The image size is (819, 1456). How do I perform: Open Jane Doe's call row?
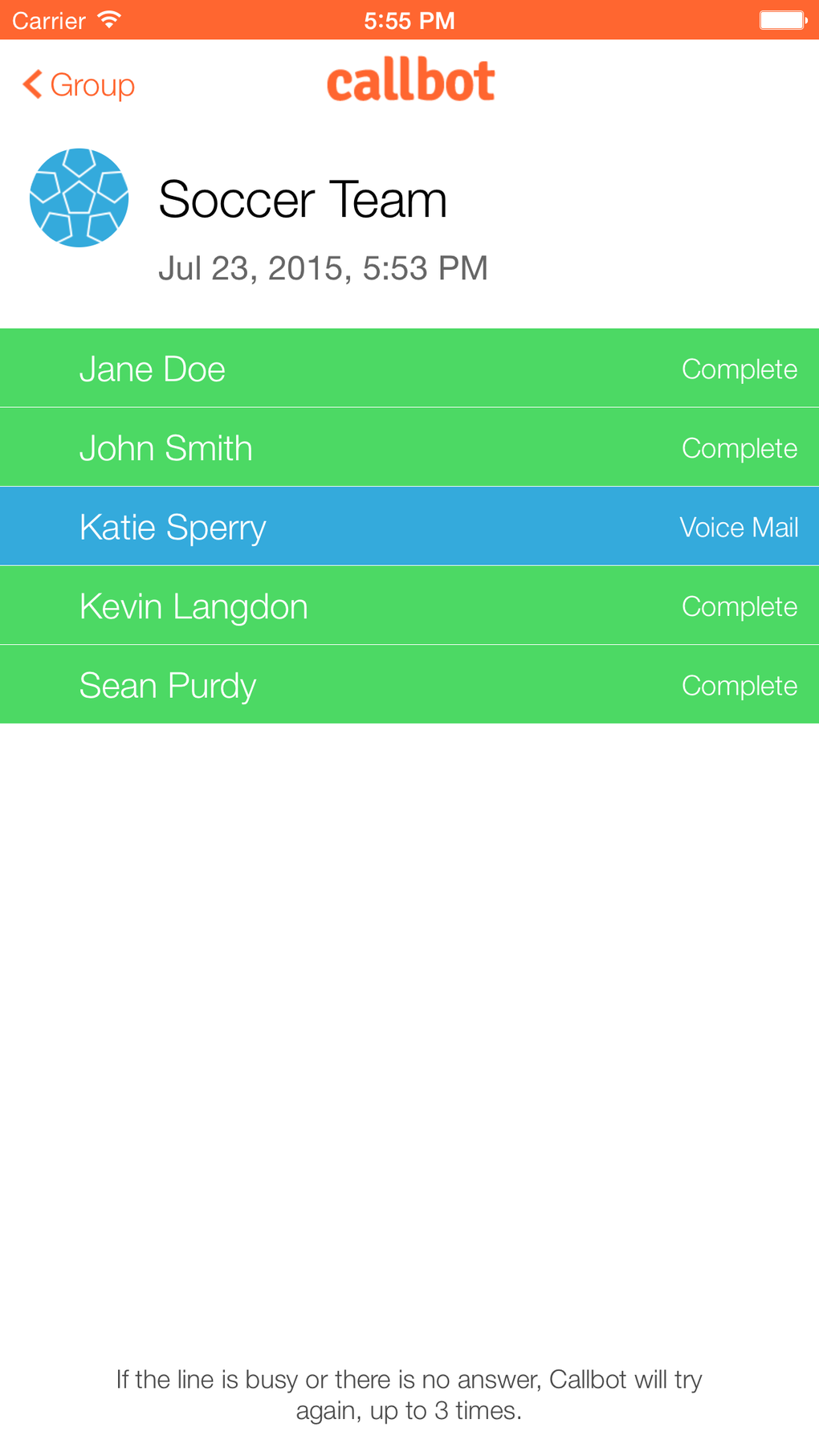coord(409,369)
